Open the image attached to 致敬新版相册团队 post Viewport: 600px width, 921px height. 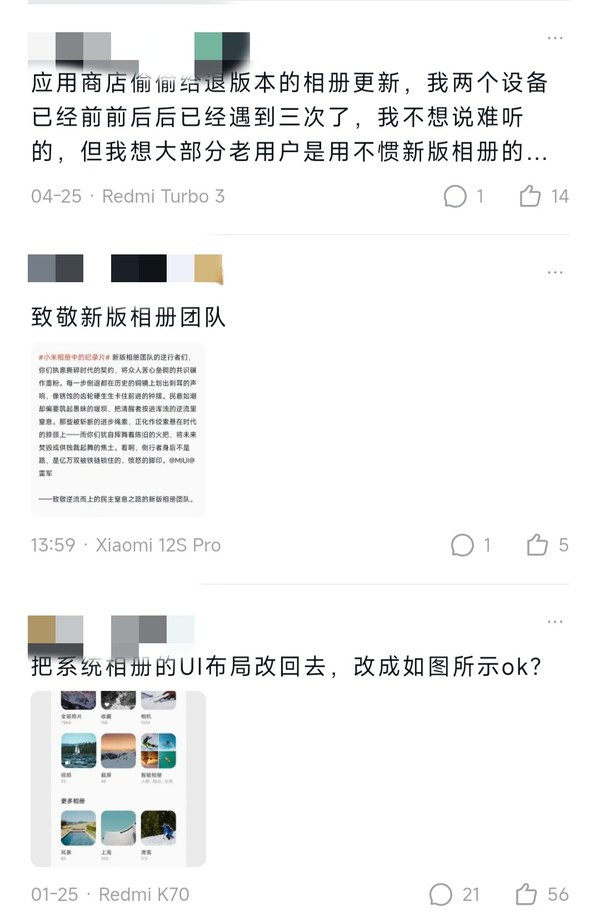click(118, 429)
